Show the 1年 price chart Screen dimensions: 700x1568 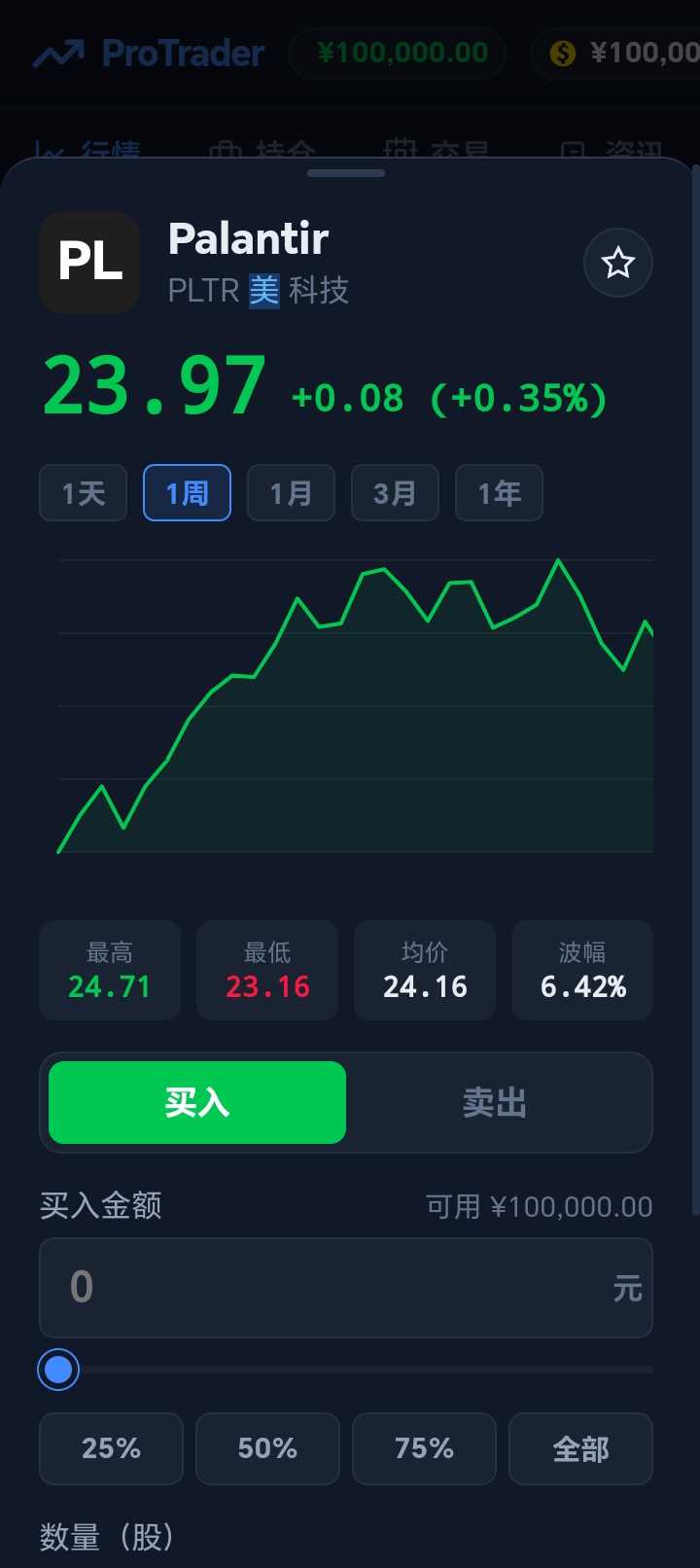499,493
